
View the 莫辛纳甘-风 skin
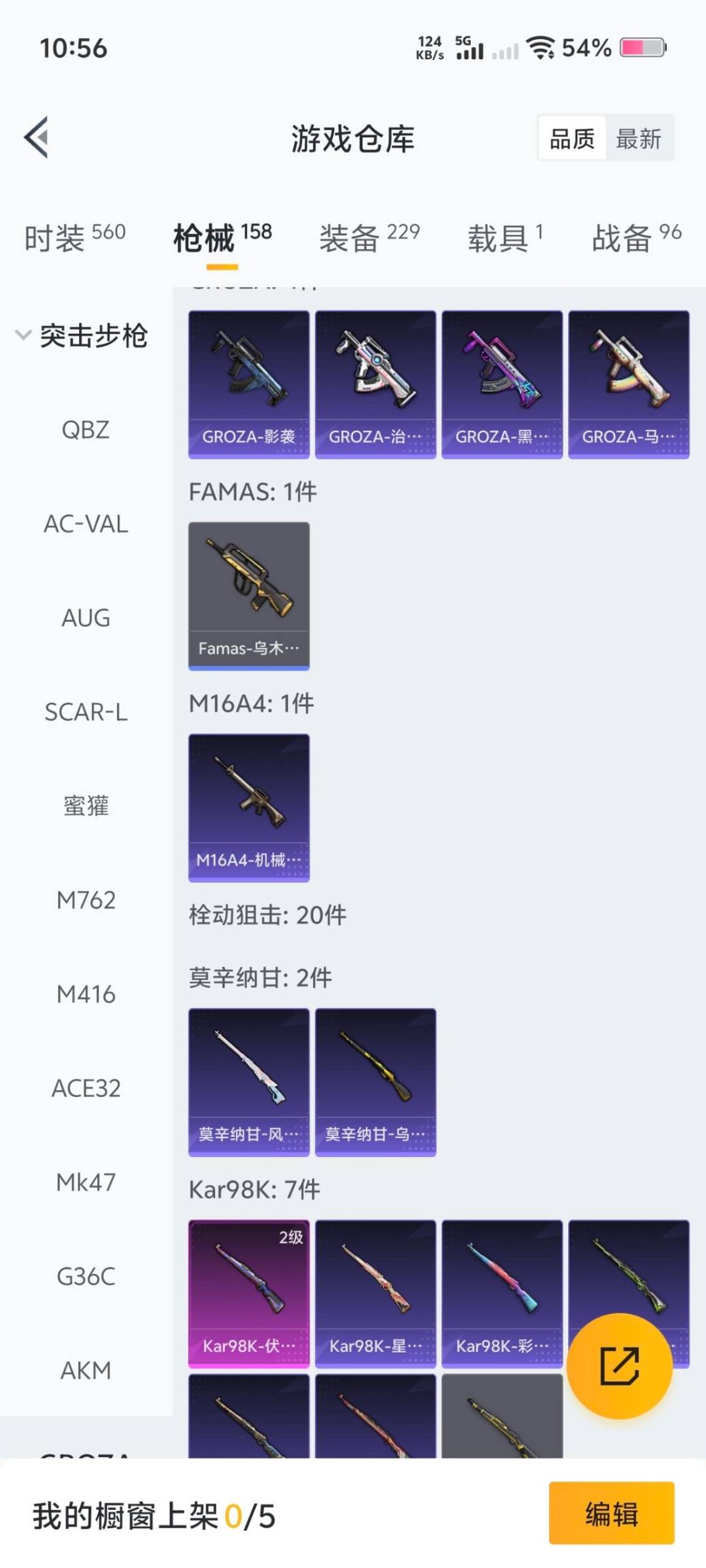(248, 1082)
